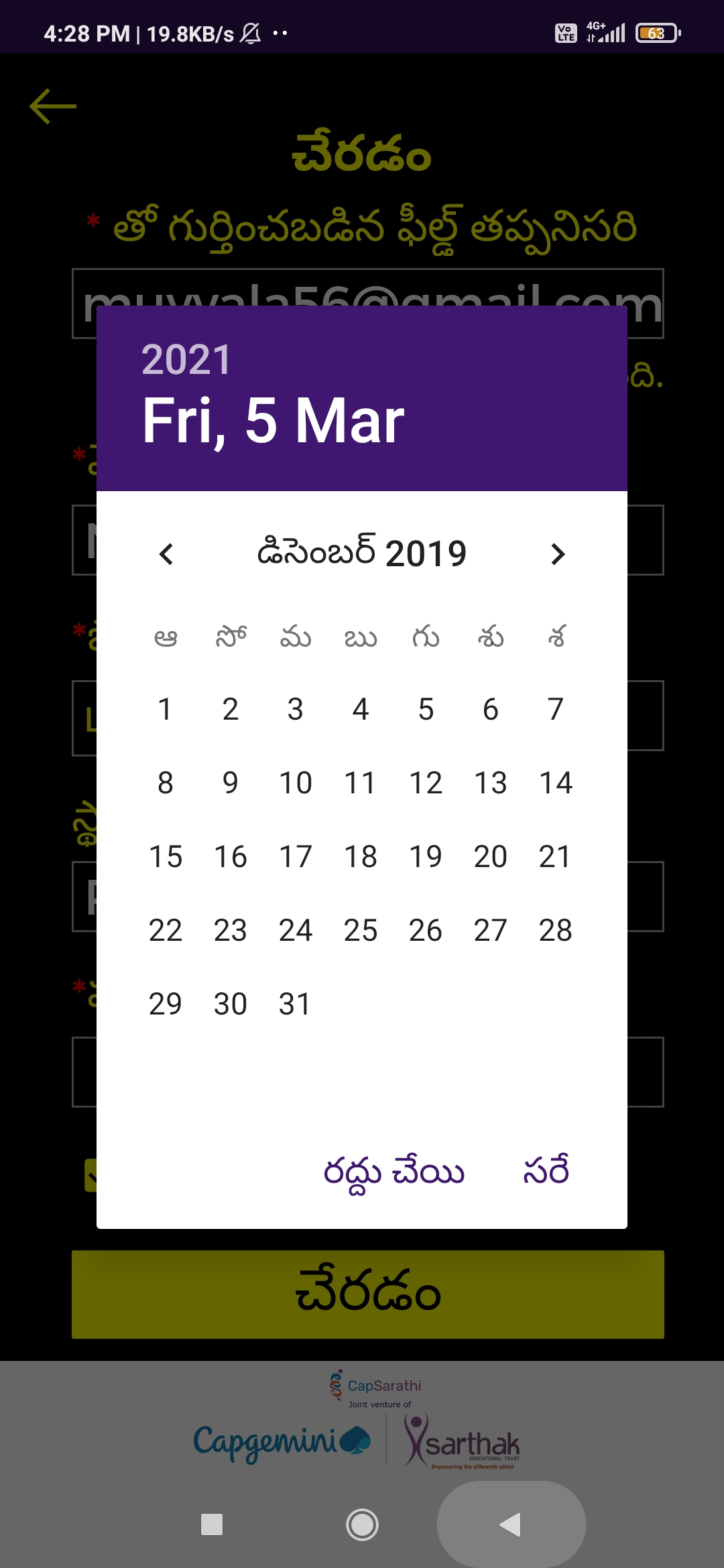Select date 20 in the calendar
Viewport: 724px width, 1568px height.
[491, 857]
